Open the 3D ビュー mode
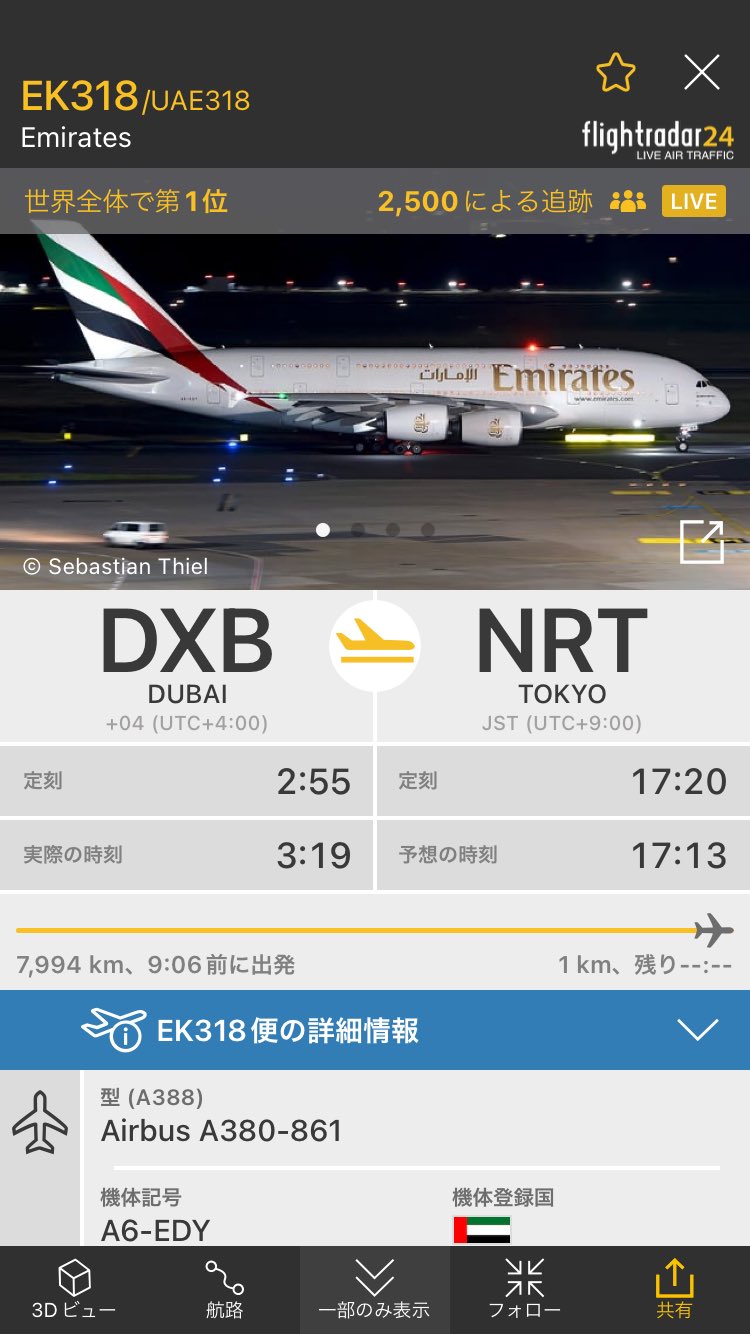 click(74, 1290)
